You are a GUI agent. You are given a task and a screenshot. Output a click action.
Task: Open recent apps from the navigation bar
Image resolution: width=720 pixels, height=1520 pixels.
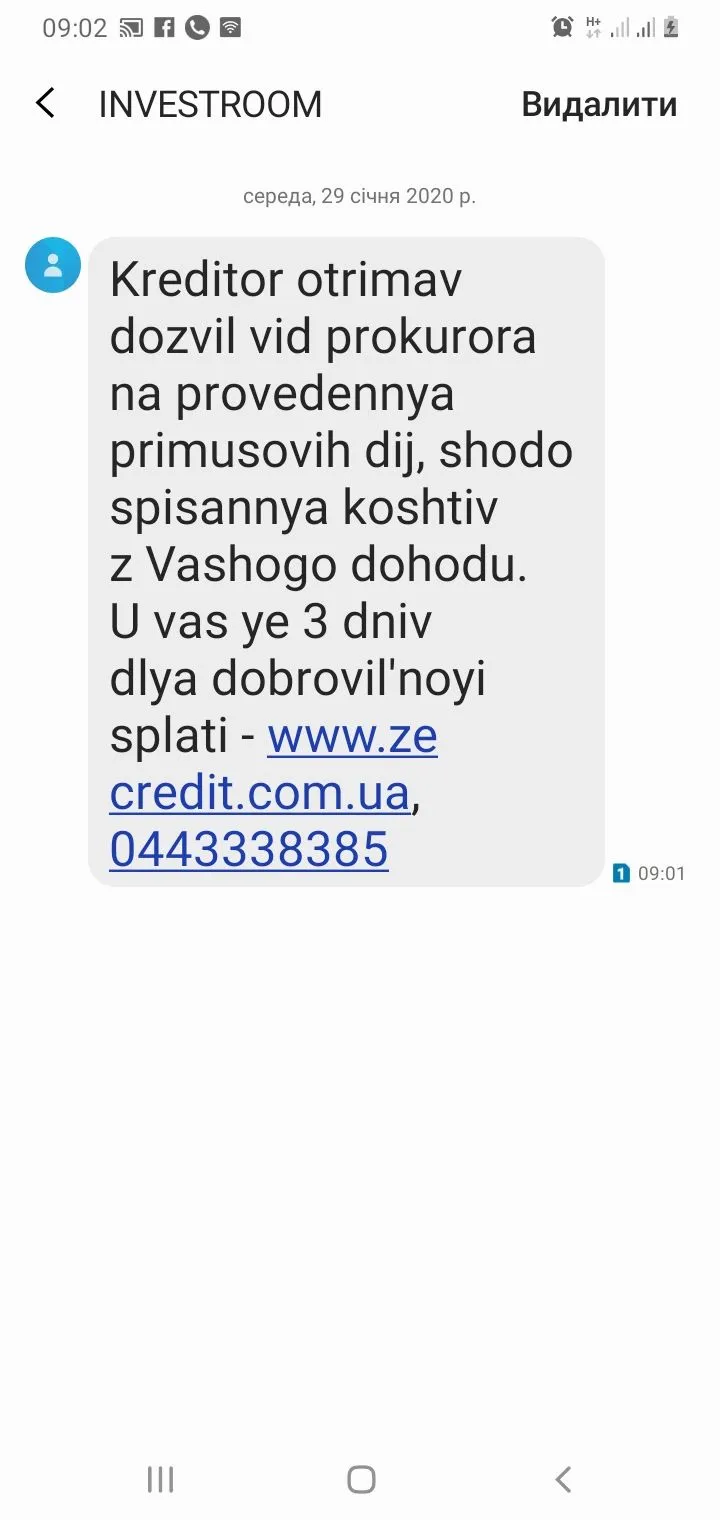tap(160, 1479)
